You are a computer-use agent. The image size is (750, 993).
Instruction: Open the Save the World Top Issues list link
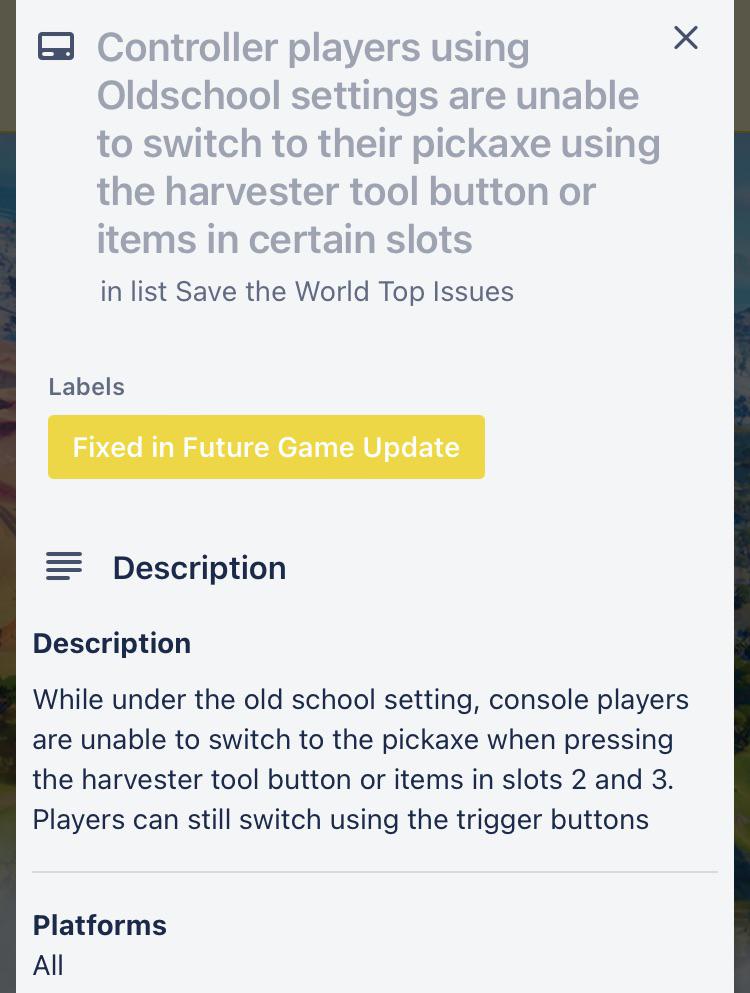[x=344, y=292]
